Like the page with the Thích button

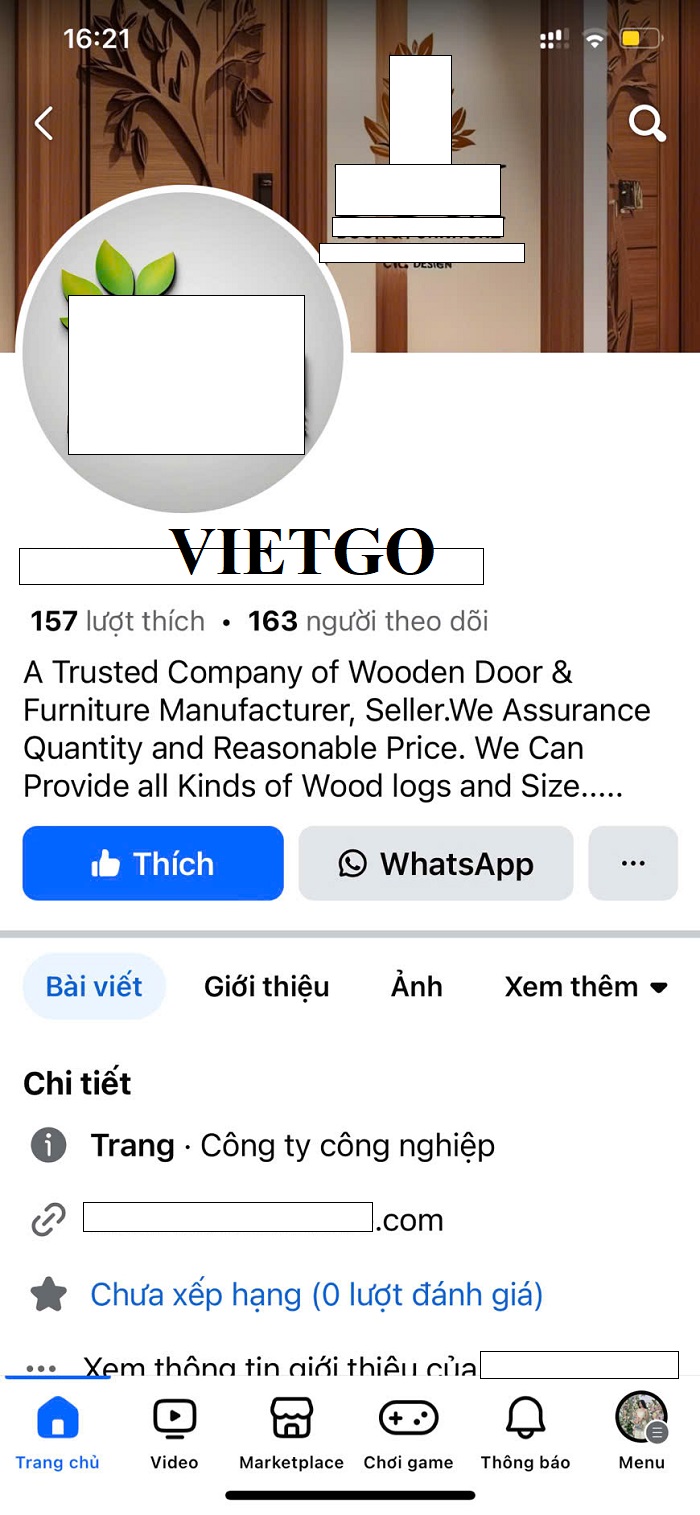pos(153,863)
